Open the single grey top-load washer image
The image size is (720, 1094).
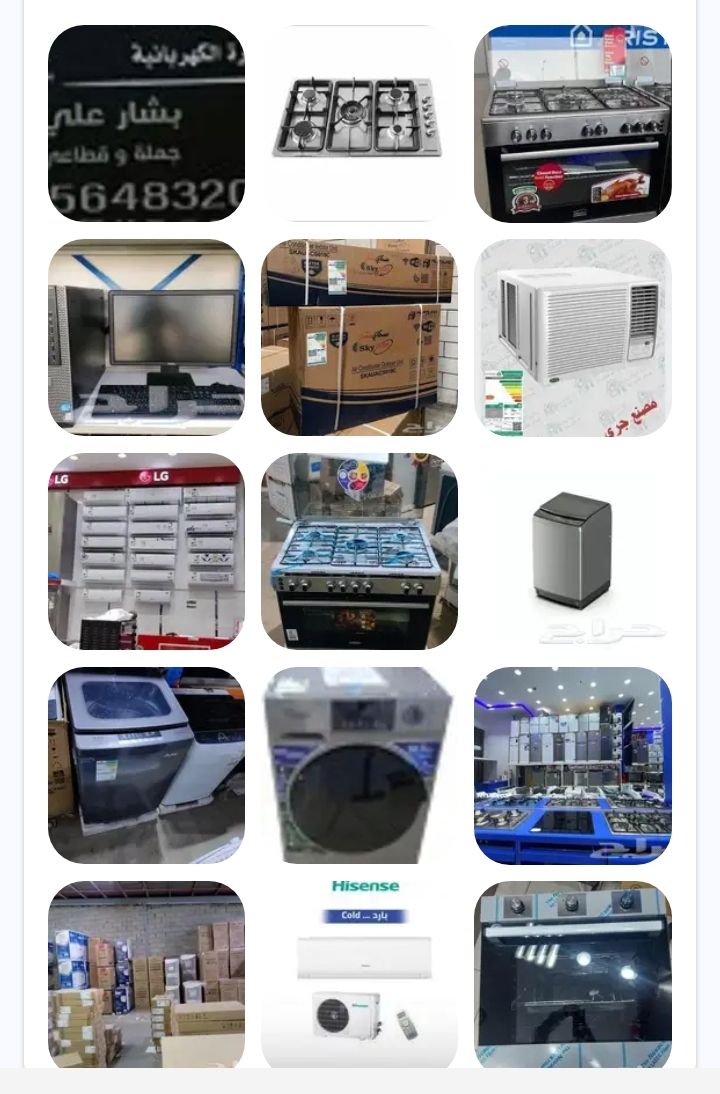(572, 551)
